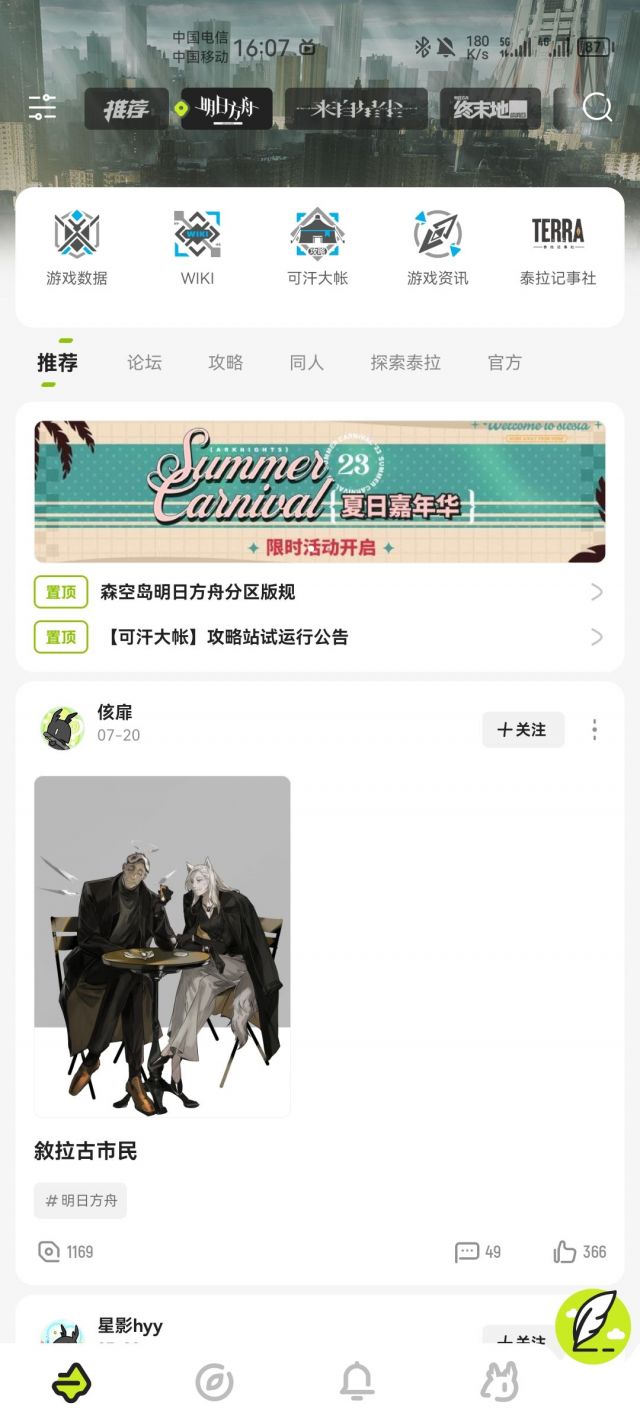Switch to the 同人 tab
This screenshot has height=1422, width=640.
point(307,363)
